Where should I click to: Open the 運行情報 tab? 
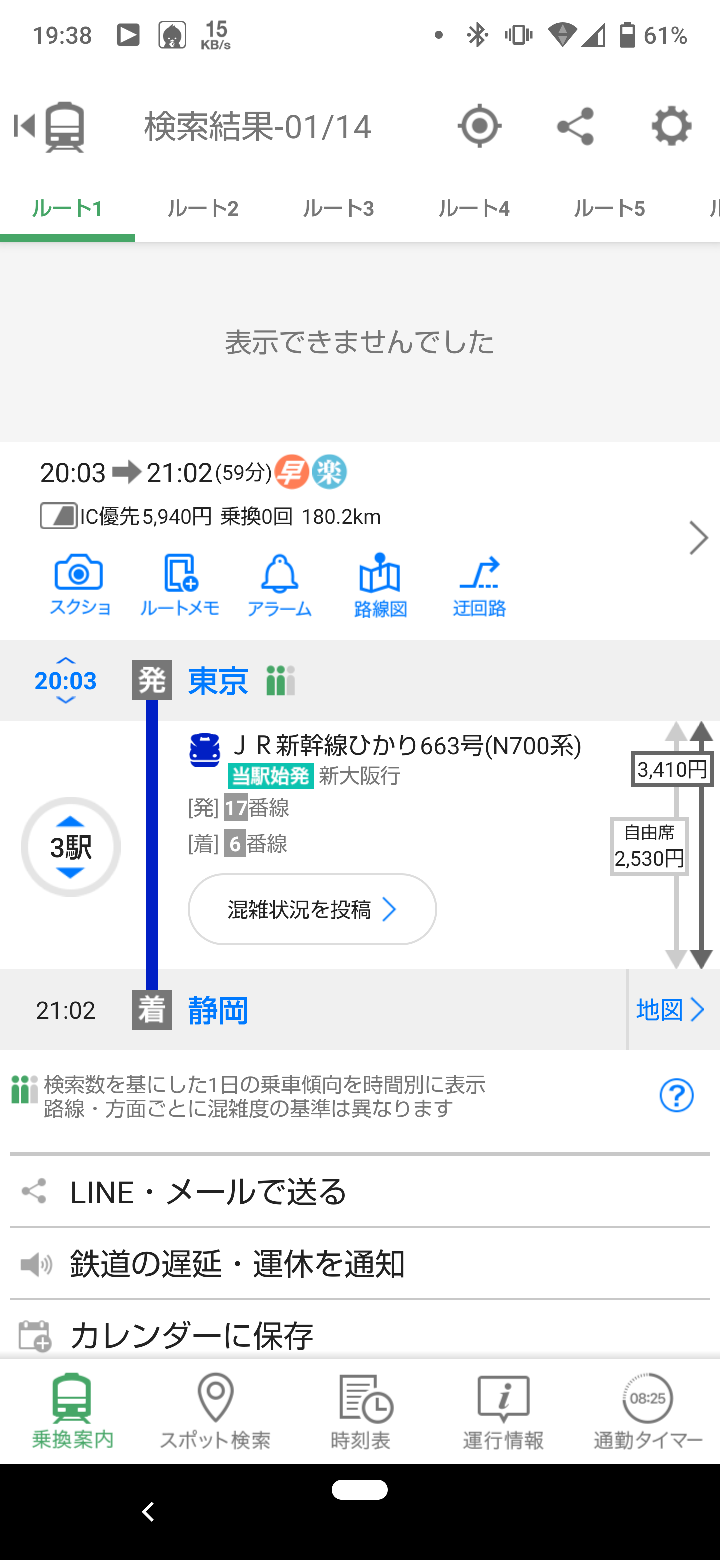(503, 1412)
